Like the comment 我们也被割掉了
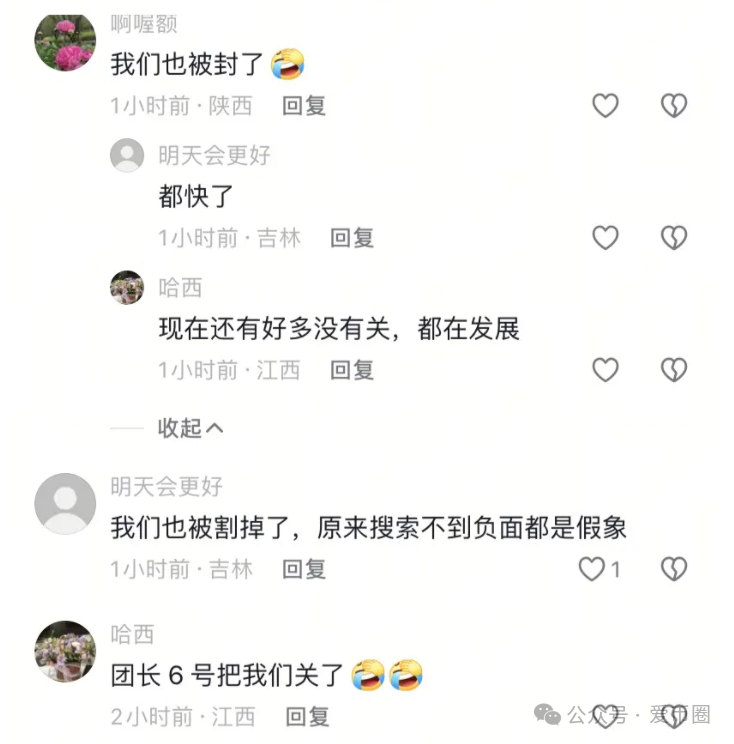734x744 pixels. pyautogui.click(x=593, y=569)
